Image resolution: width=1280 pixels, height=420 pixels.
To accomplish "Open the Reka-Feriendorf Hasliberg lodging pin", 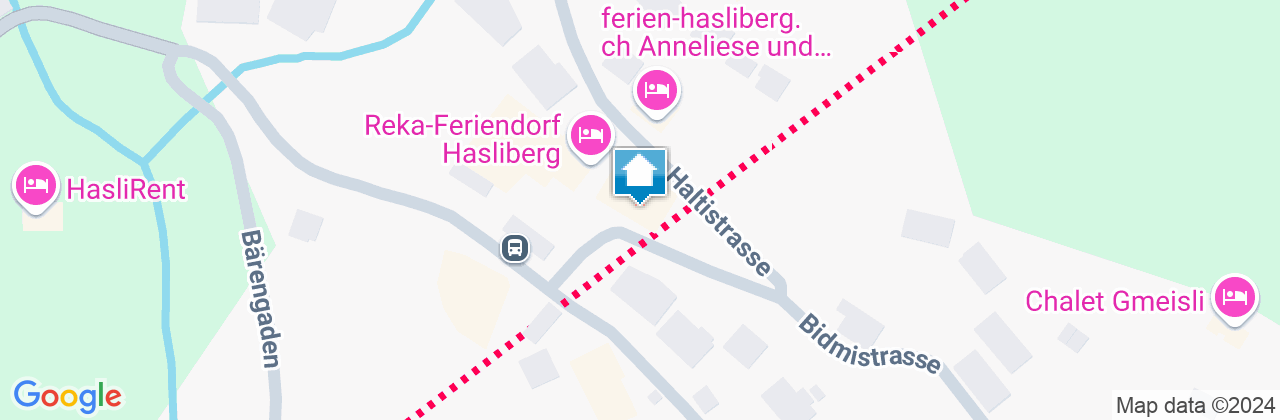I will pos(590,135).
